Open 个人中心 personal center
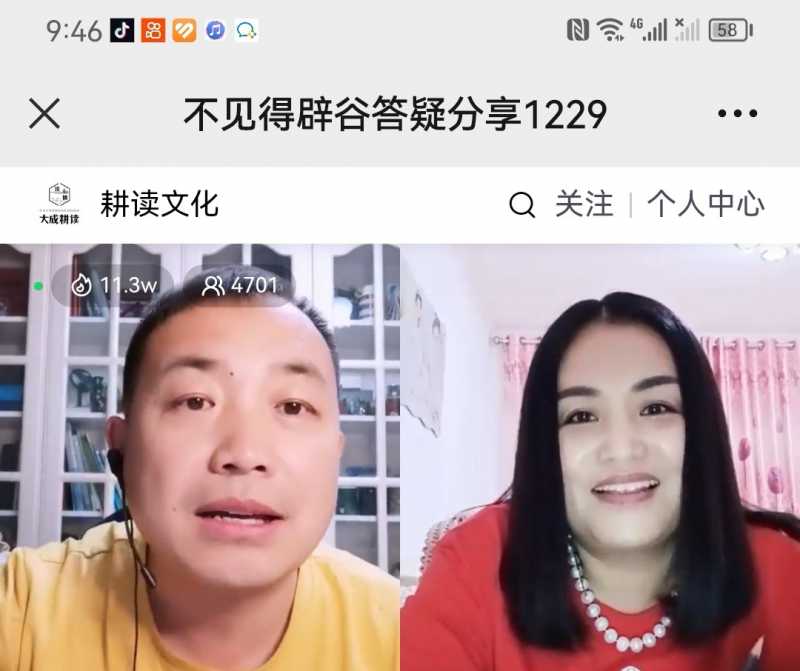Image resolution: width=800 pixels, height=671 pixels. click(x=706, y=205)
